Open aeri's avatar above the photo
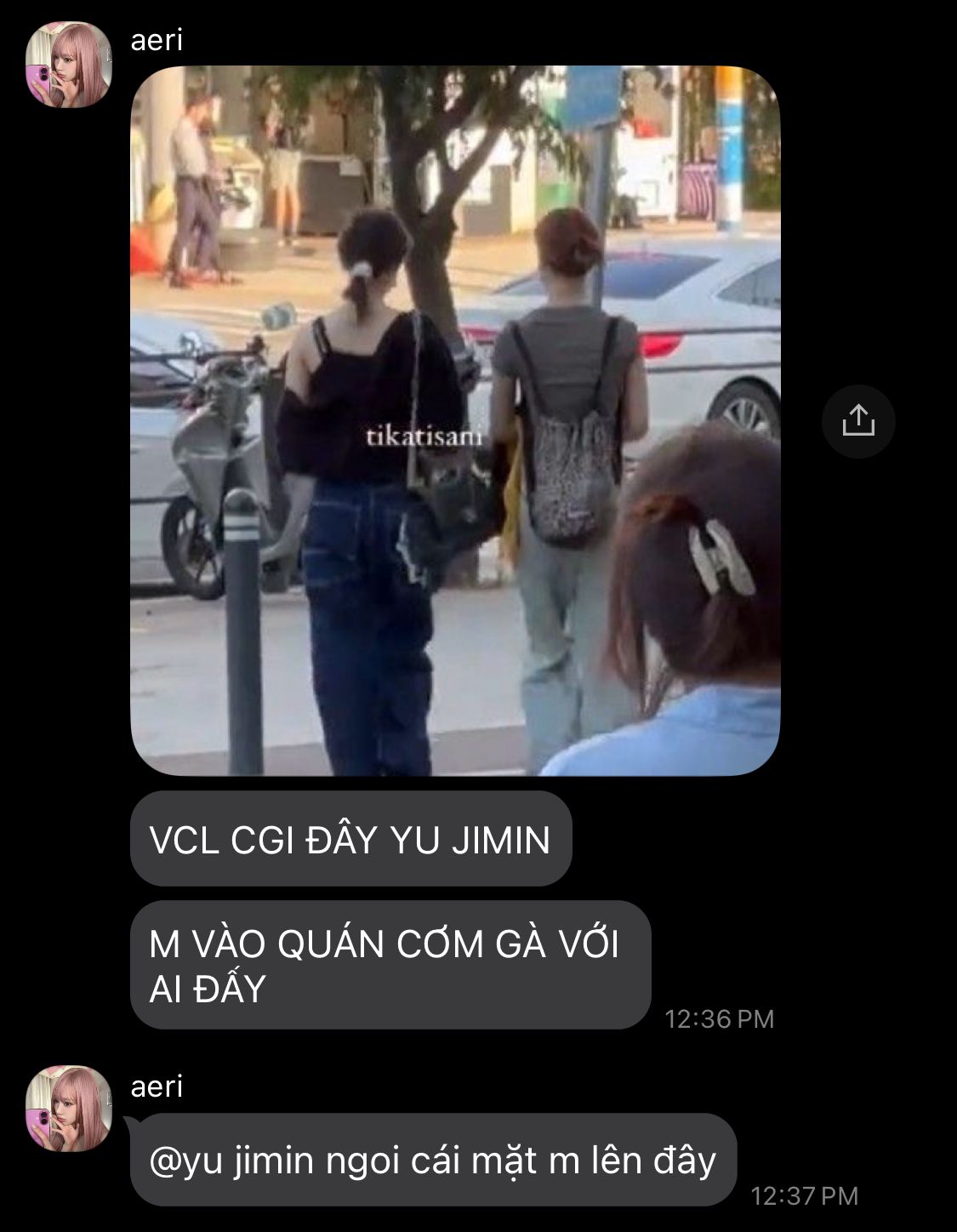The image size is (957, 1232). (x=69, y=65)
